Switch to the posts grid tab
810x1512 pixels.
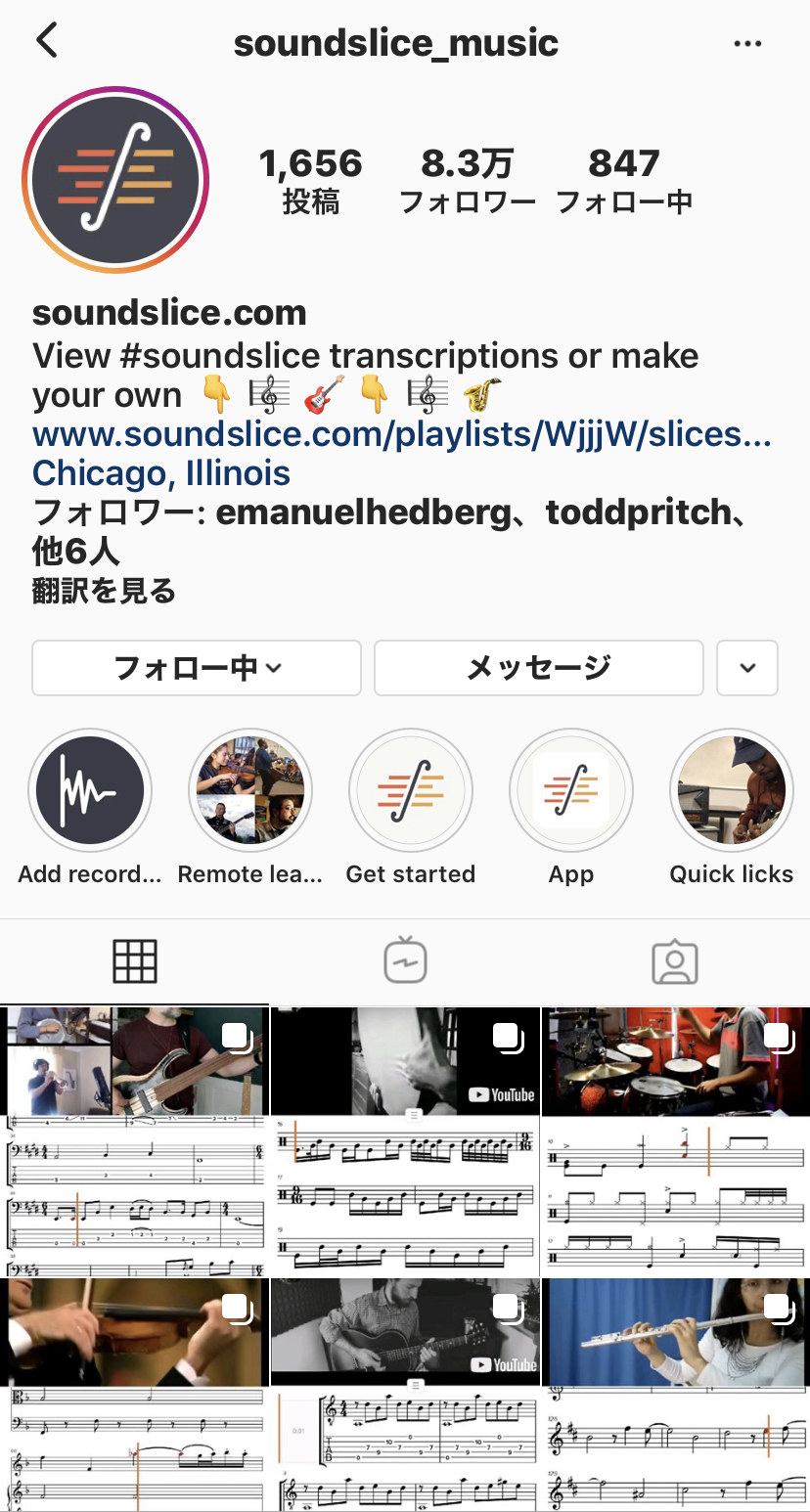click(x=135, y=961)
